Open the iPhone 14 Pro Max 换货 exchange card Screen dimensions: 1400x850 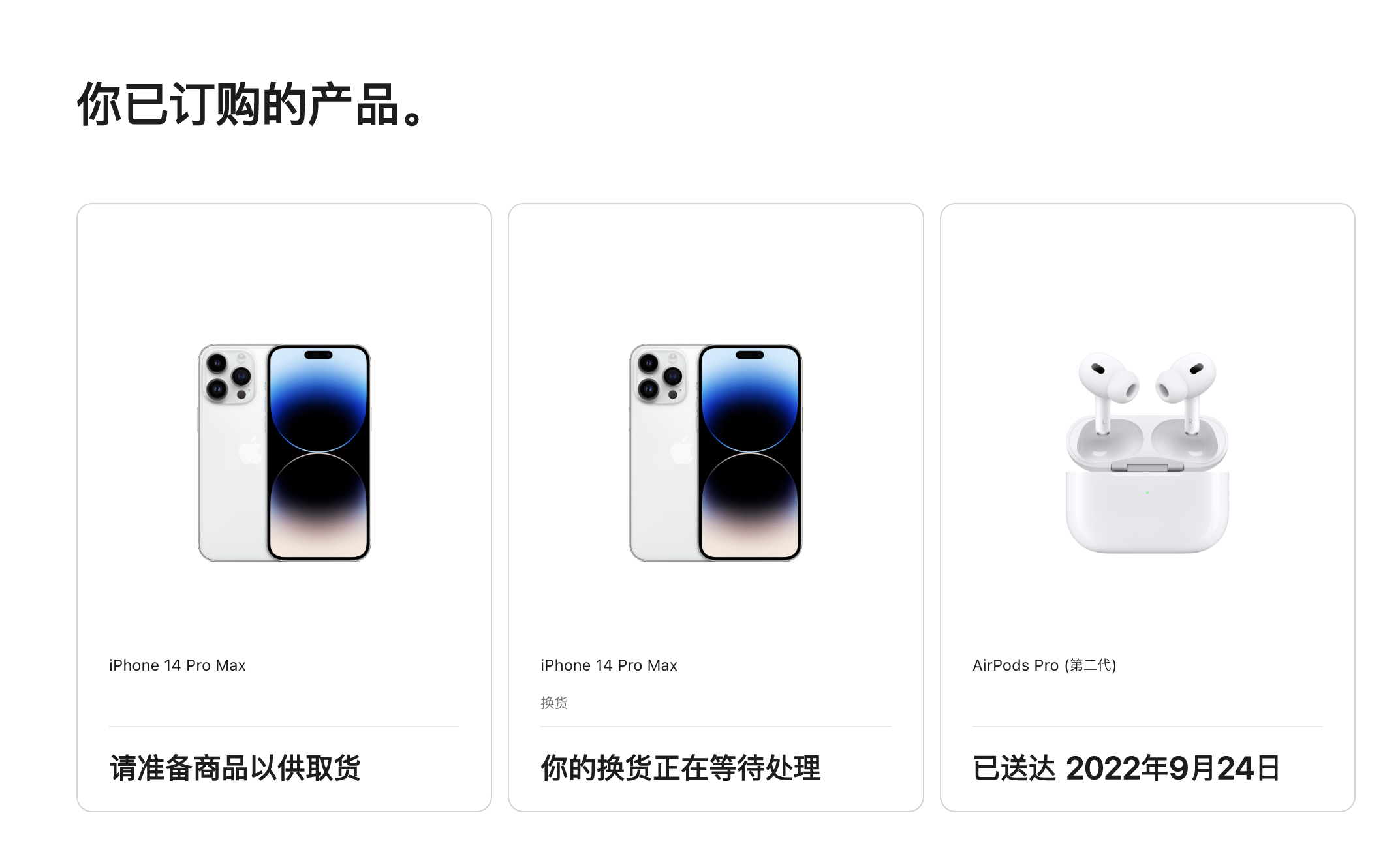coord(715,507)
